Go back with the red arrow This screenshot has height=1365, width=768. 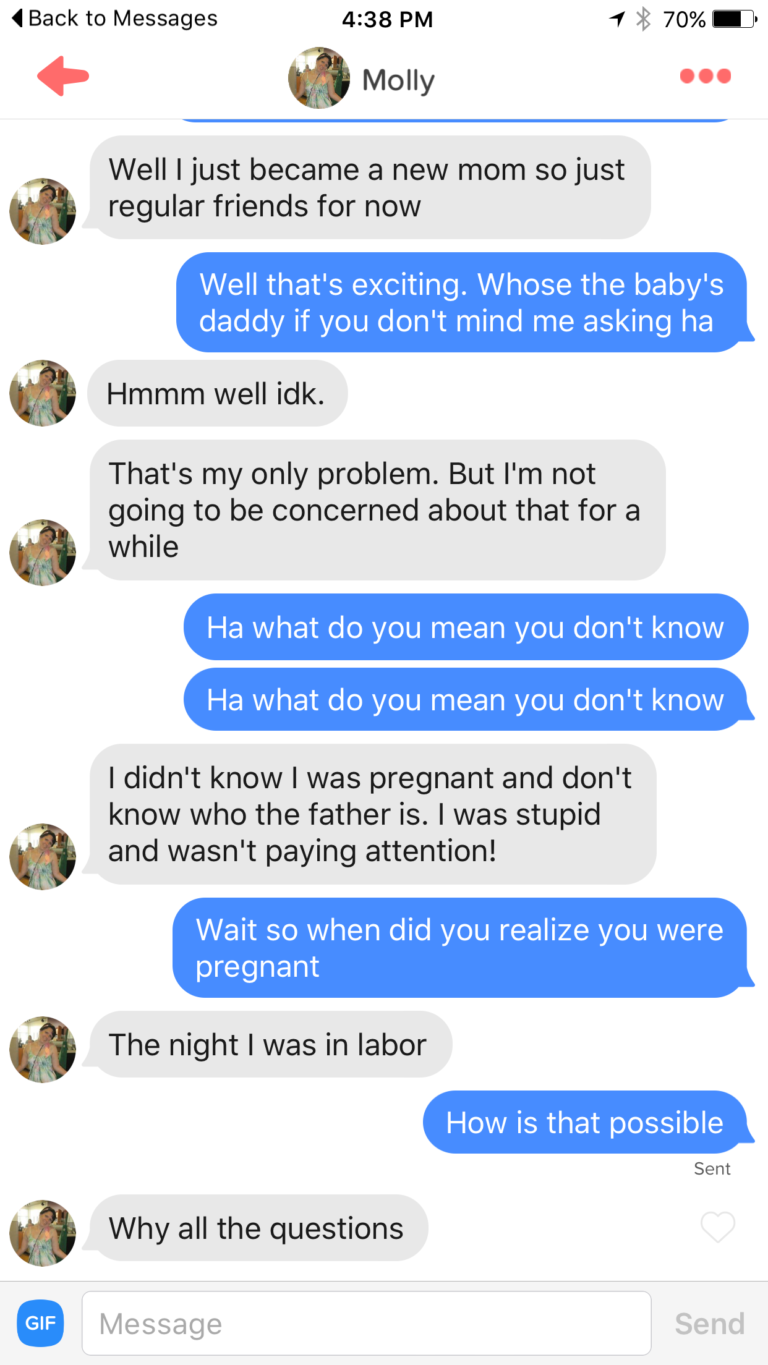(63, 77)
